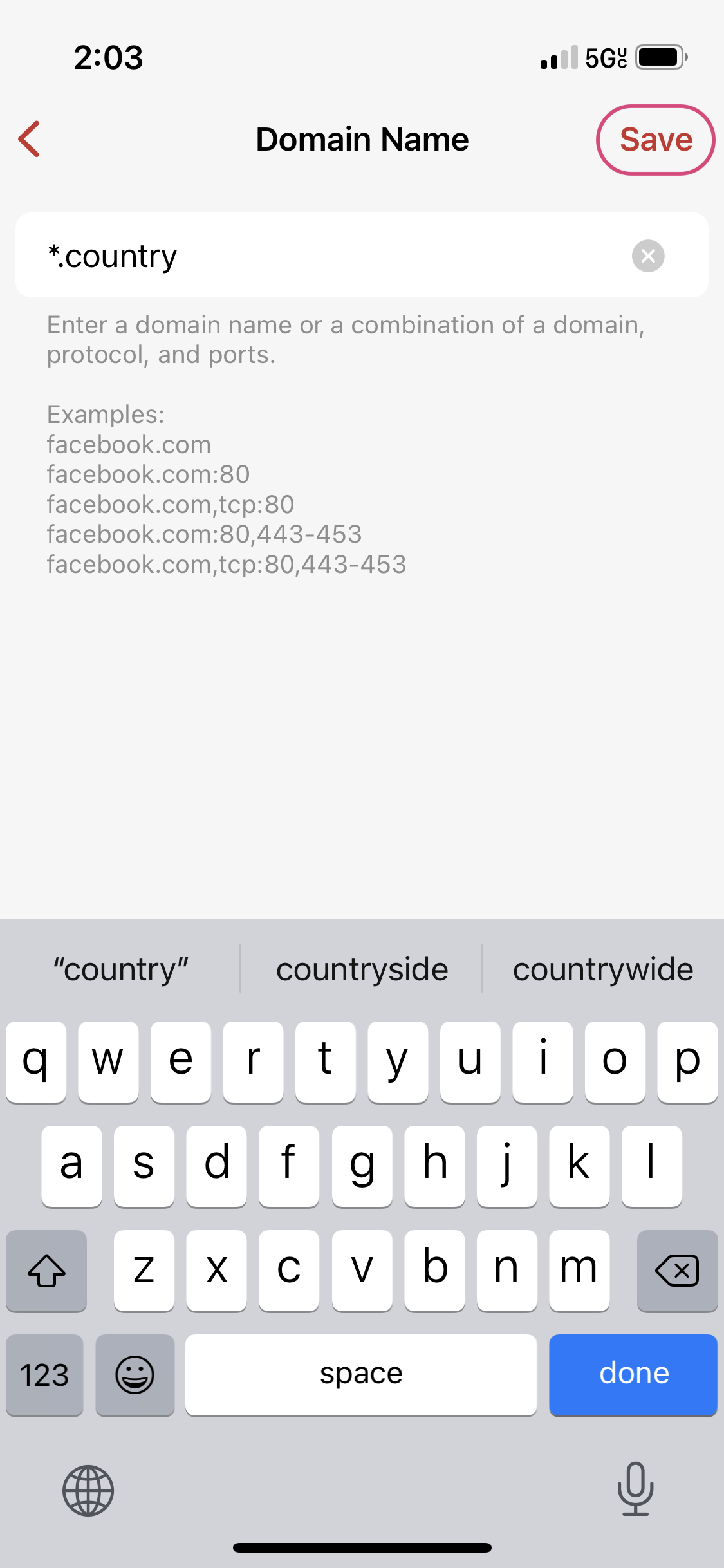The image size is (724, 1568).
Task: Switch keyboard language via globe icon
Action: tap(88, 1490)
